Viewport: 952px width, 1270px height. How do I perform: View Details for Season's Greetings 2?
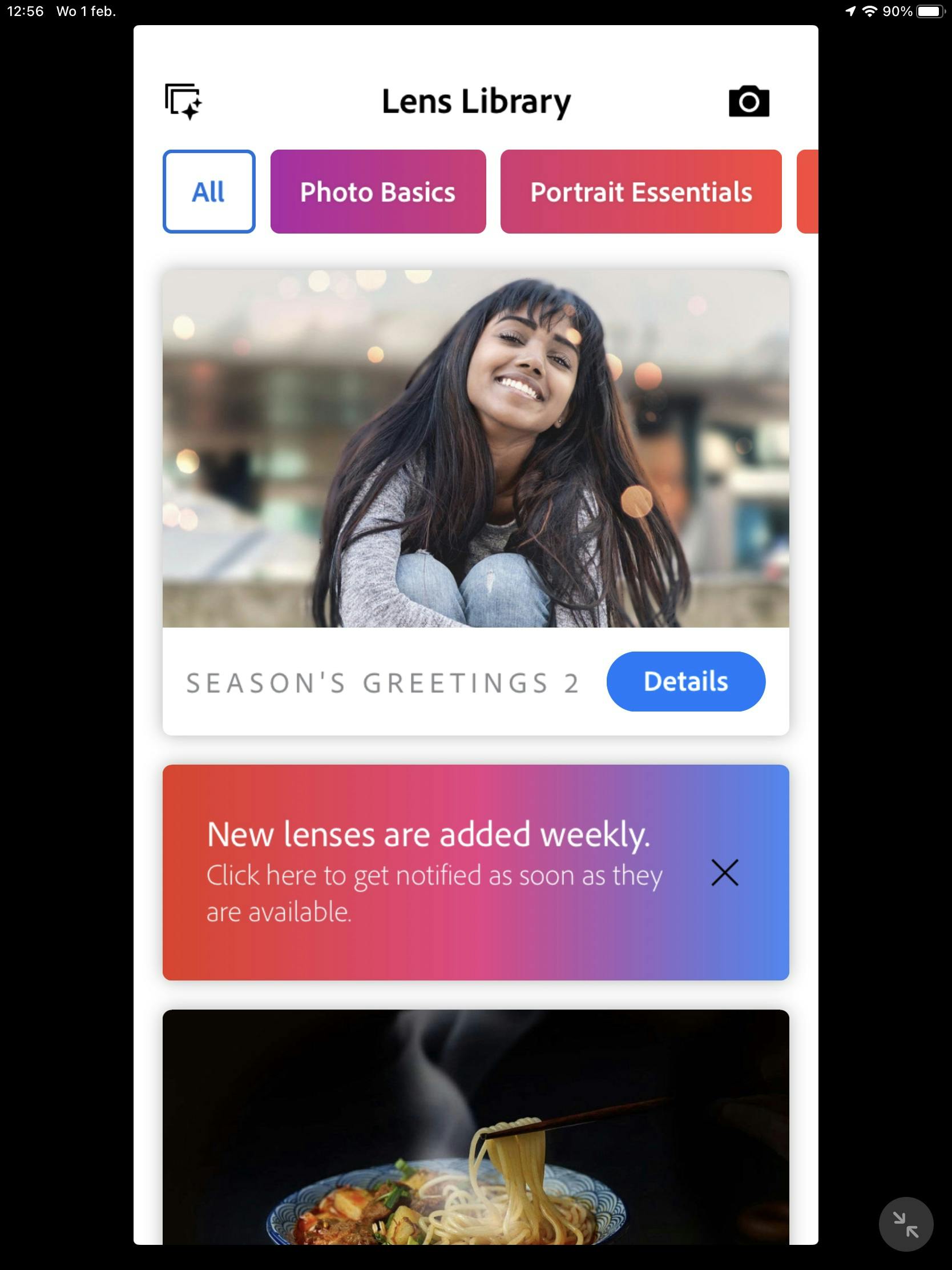[685, 681]
